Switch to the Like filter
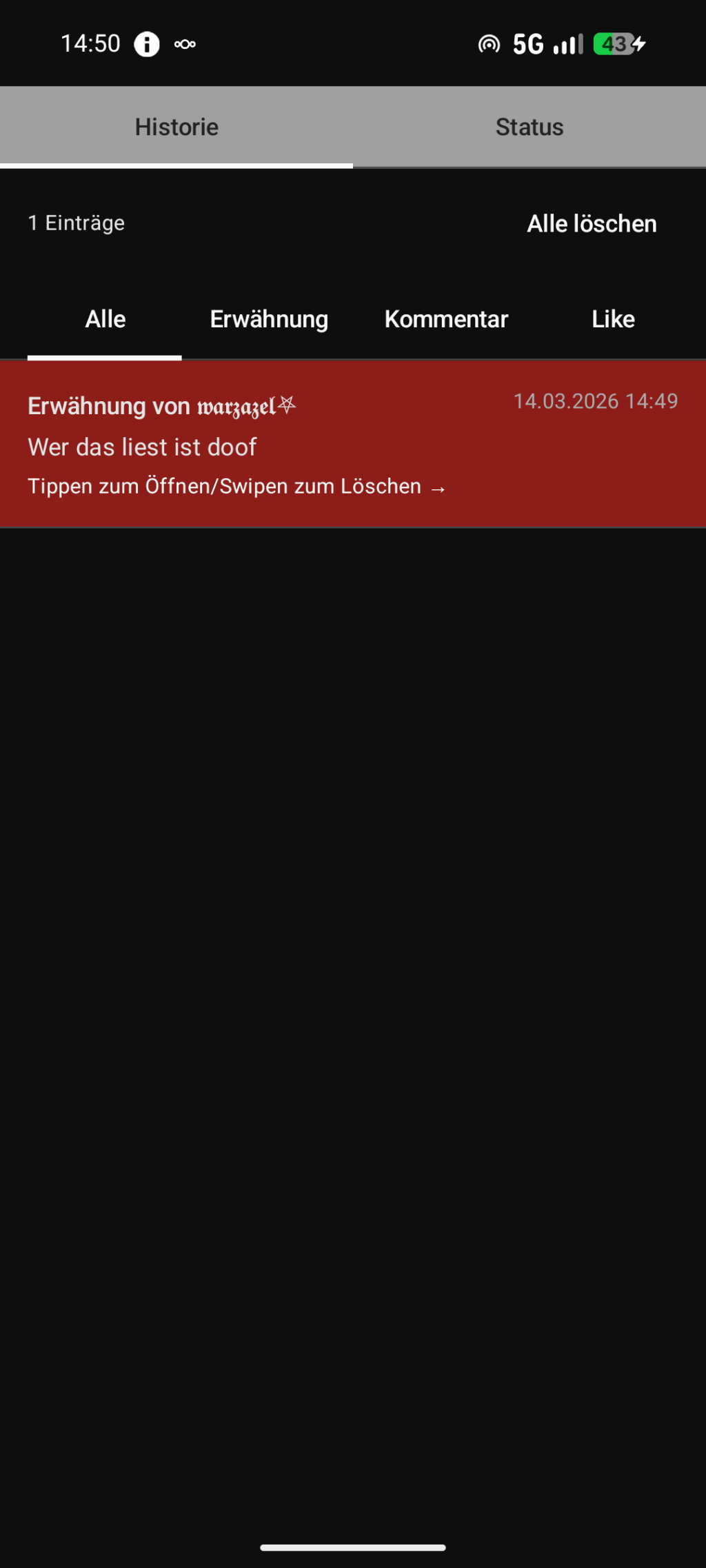The image size is (706, 1568). pyautogui.click(x=613, y=319)
